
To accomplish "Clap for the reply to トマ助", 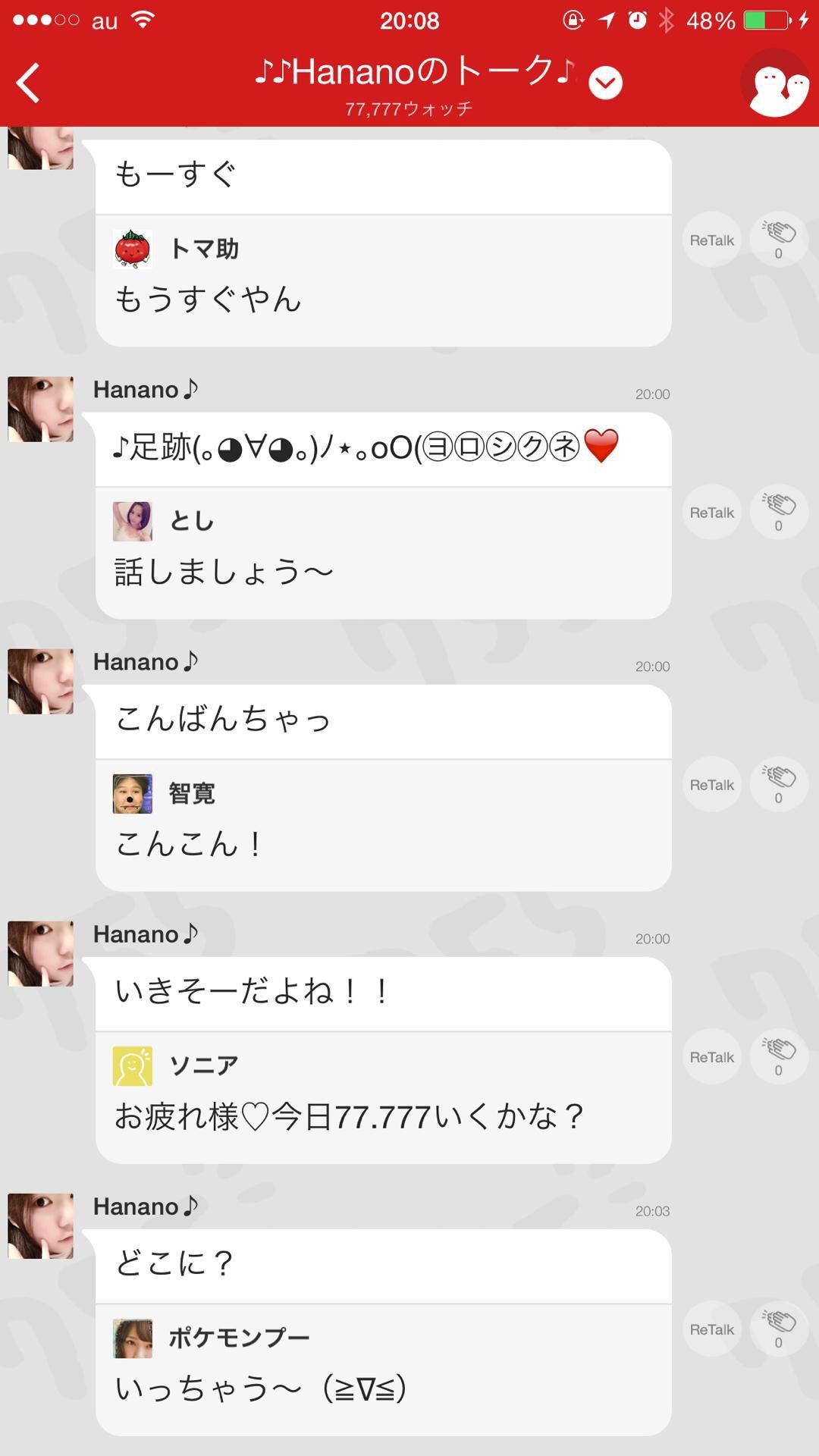I will 778,240.
